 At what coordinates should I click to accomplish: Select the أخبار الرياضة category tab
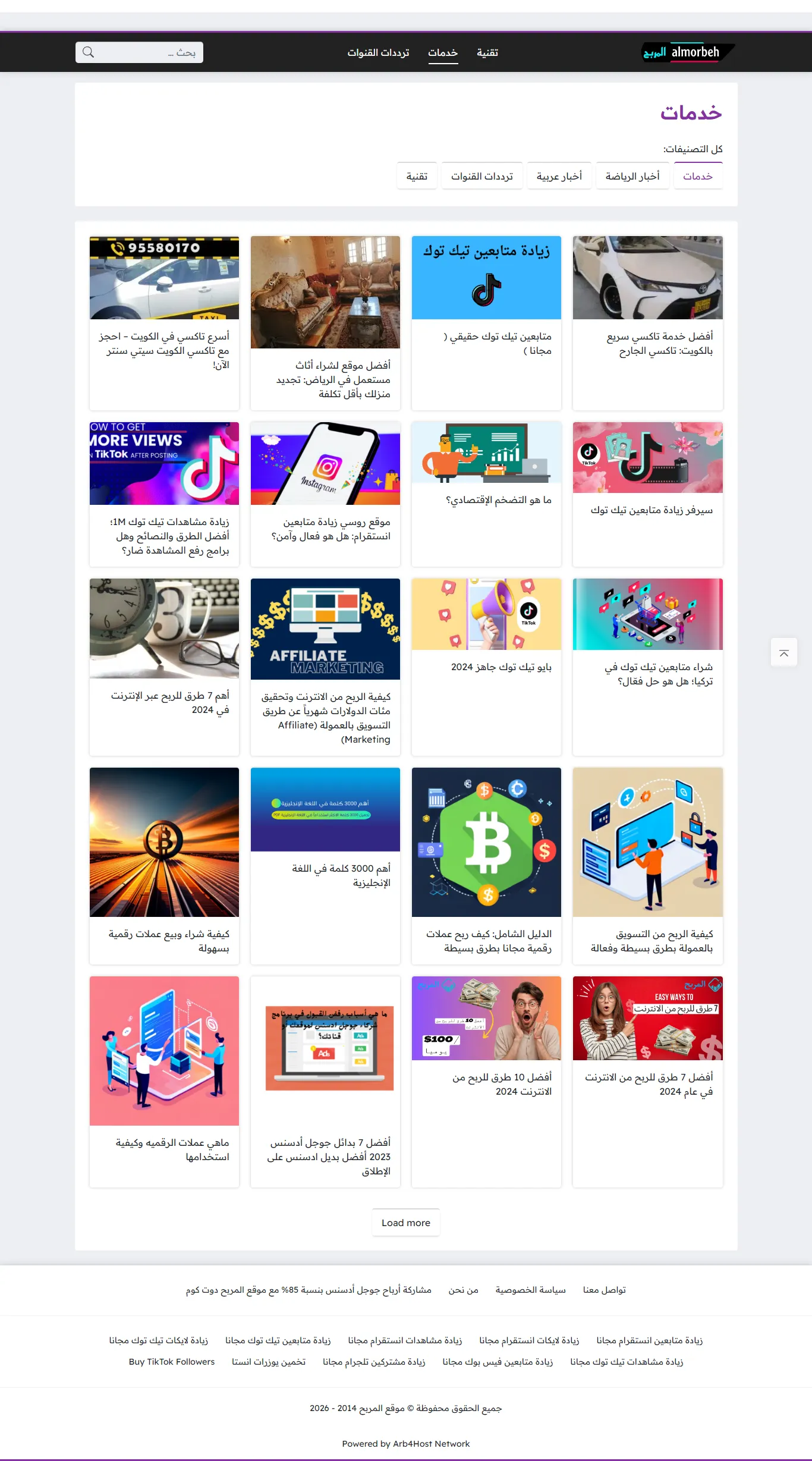[x=632, y=176]
